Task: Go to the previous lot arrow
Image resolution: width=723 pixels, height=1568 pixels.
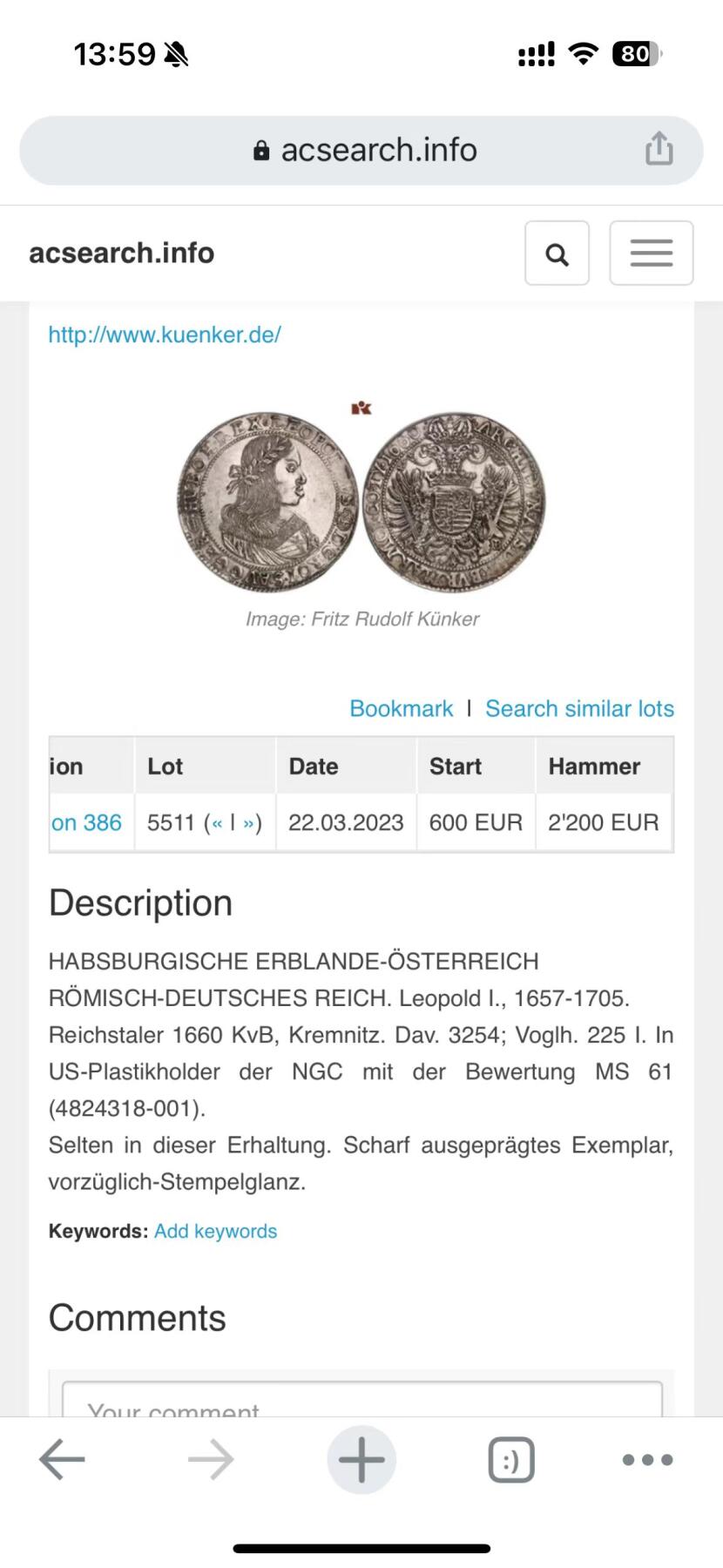Action: click(217, 823)
